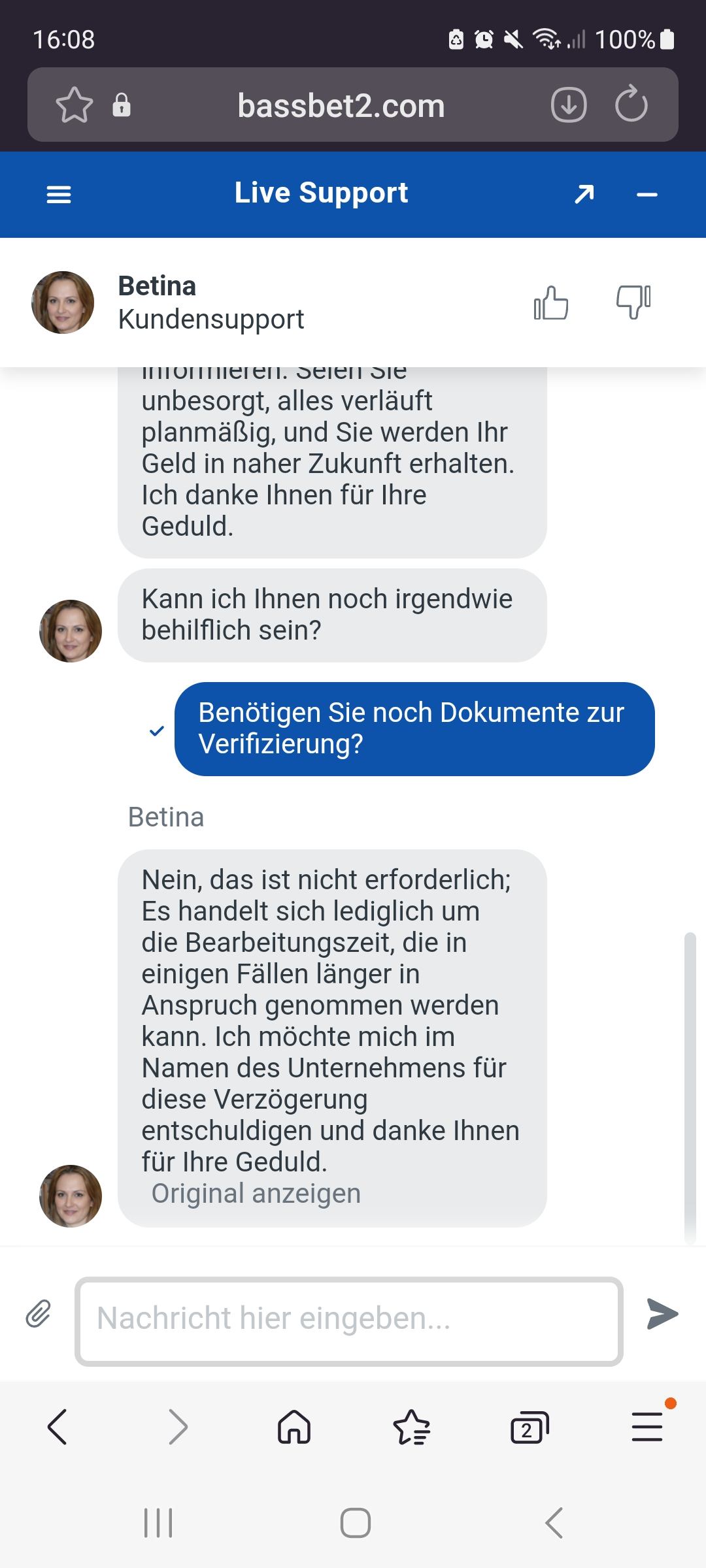This screenshot has height=1568, width=706.
Task: Pop out the chat window
Action: (x=584, y=194)
